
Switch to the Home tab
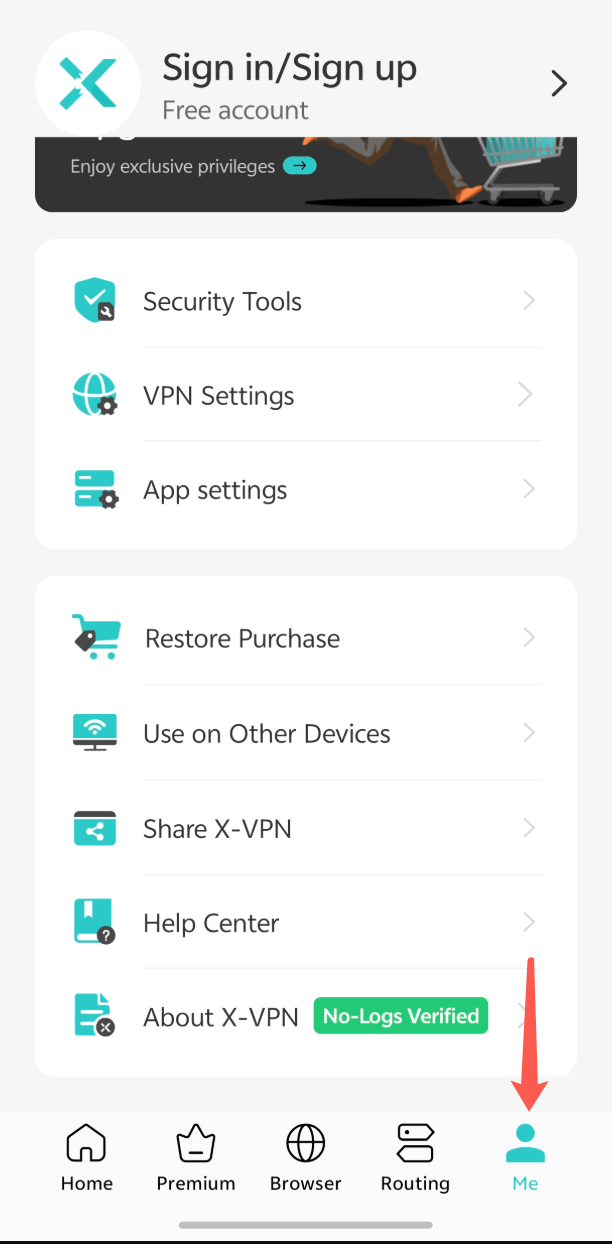tap(87, 1157)
